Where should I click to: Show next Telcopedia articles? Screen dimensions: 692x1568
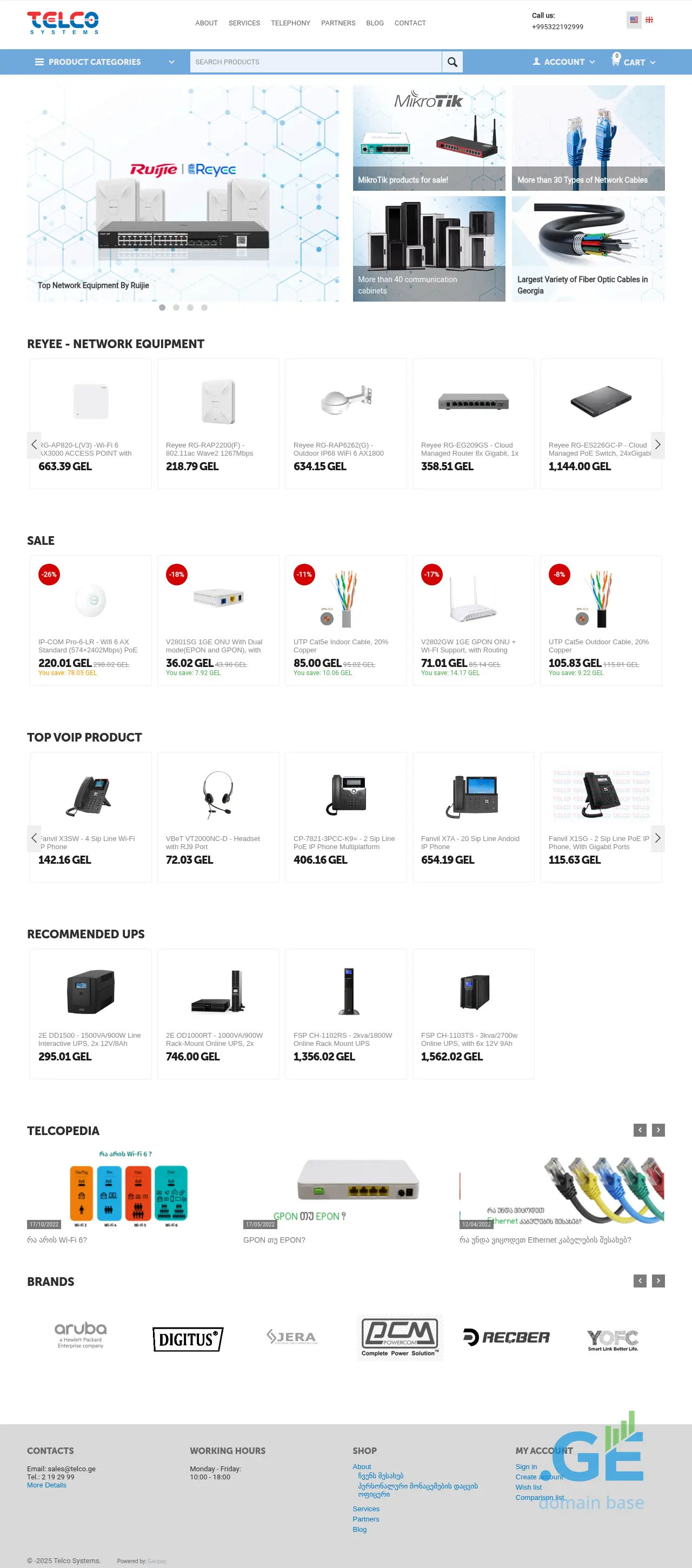[658, 1130]
